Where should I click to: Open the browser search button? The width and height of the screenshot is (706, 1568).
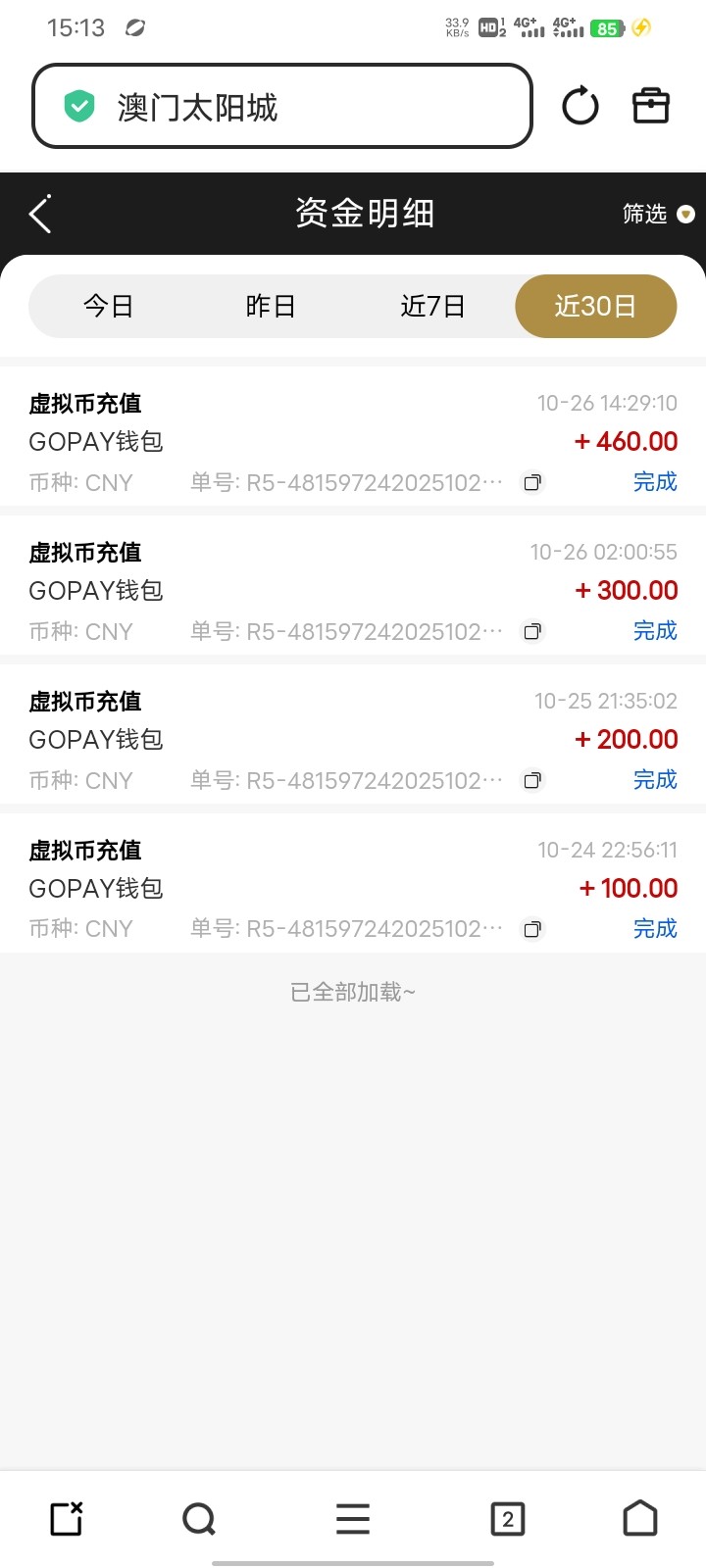199,1519
